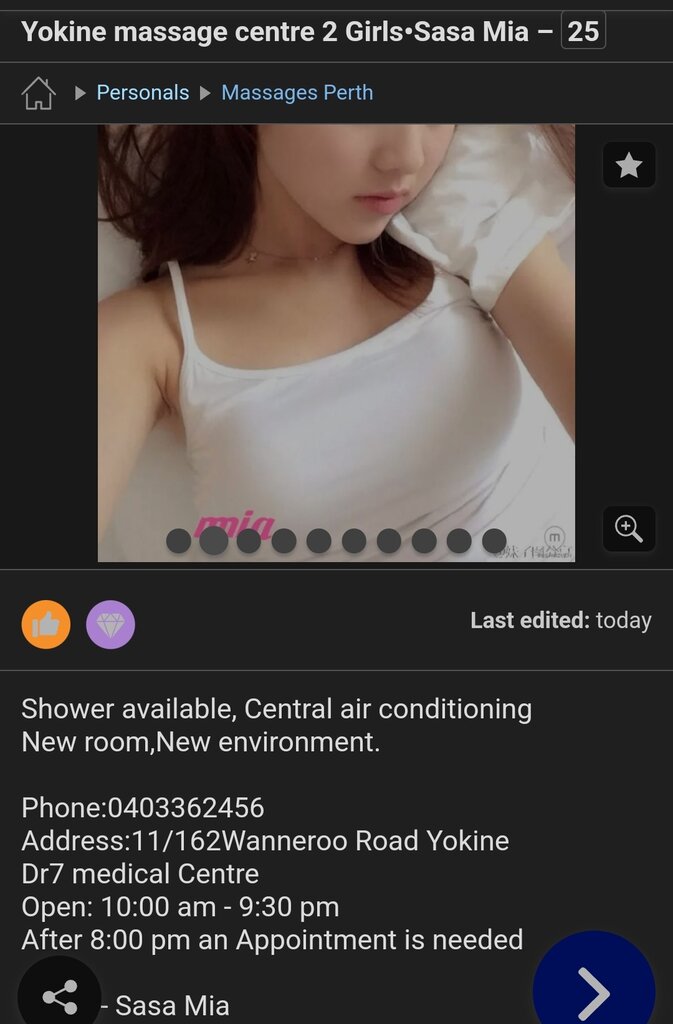Viewport: 673px width, 1024px height.
Task: Go to the home page icon
Action: pos(38,93)
